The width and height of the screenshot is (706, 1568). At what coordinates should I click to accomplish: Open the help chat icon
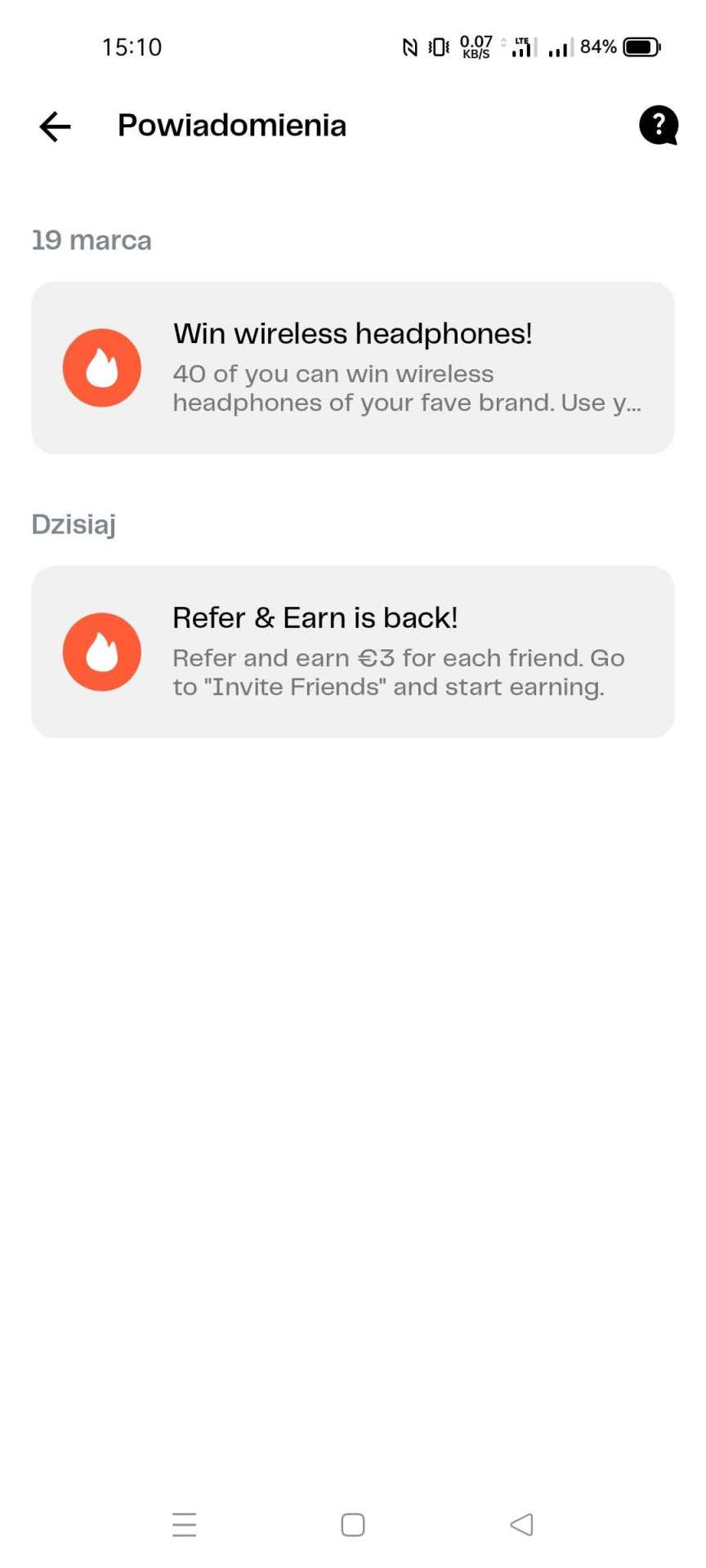(x=658, y=125)
